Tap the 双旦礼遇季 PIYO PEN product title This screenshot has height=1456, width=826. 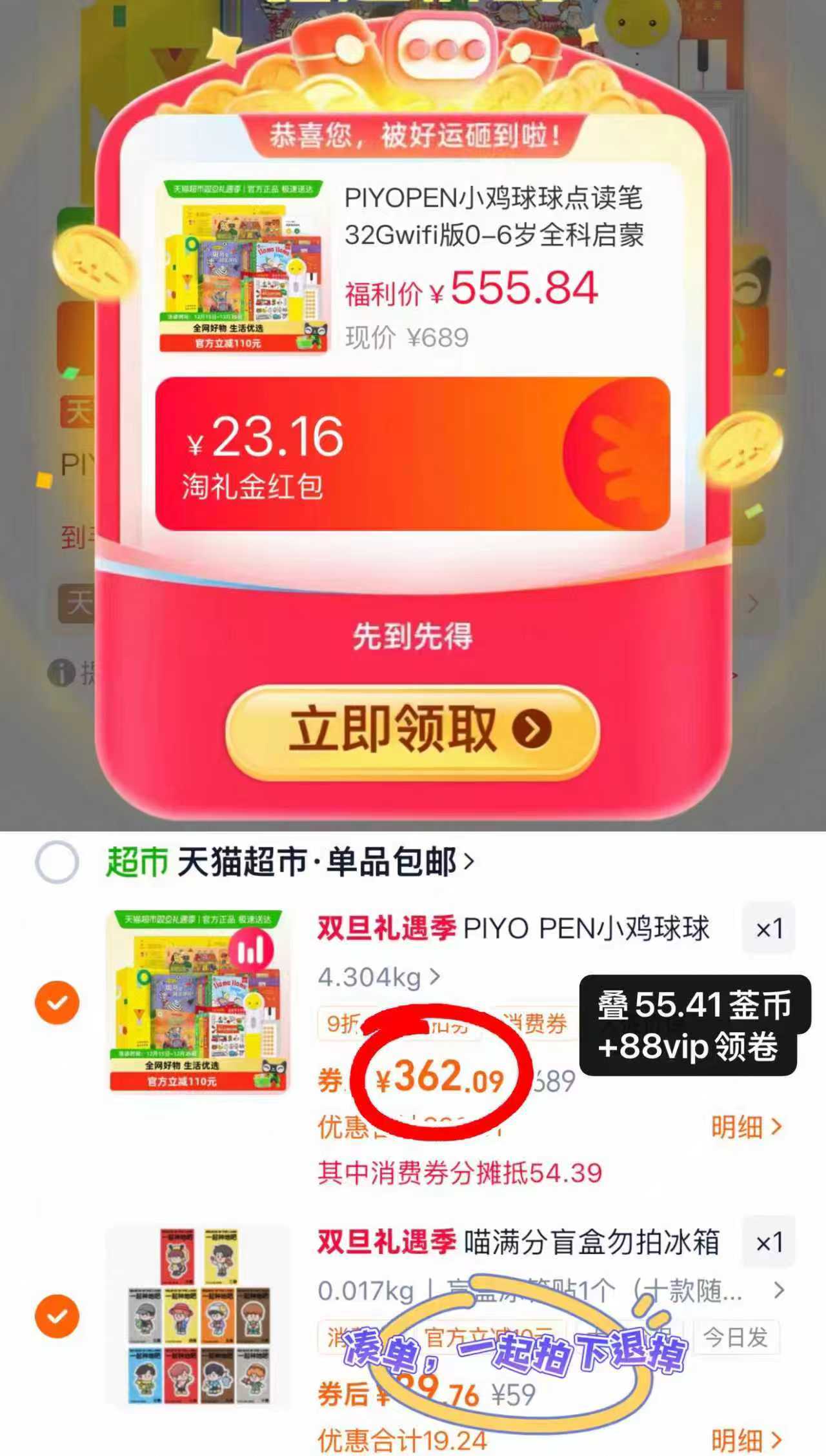(x=510, y=927)
